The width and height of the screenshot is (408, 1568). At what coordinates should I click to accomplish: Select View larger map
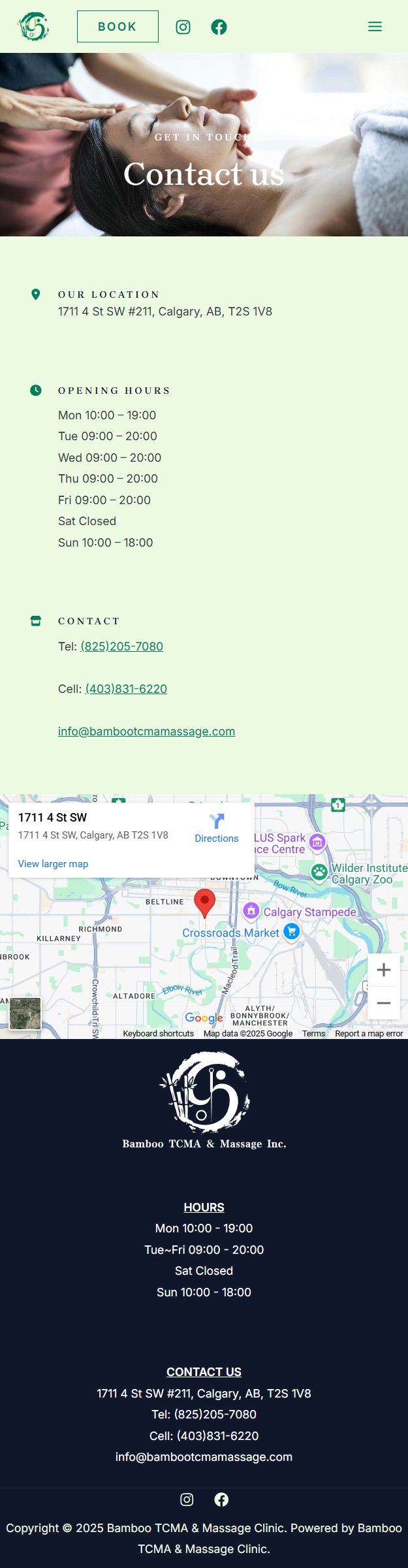pyautogui.click(x=53, y=864)
